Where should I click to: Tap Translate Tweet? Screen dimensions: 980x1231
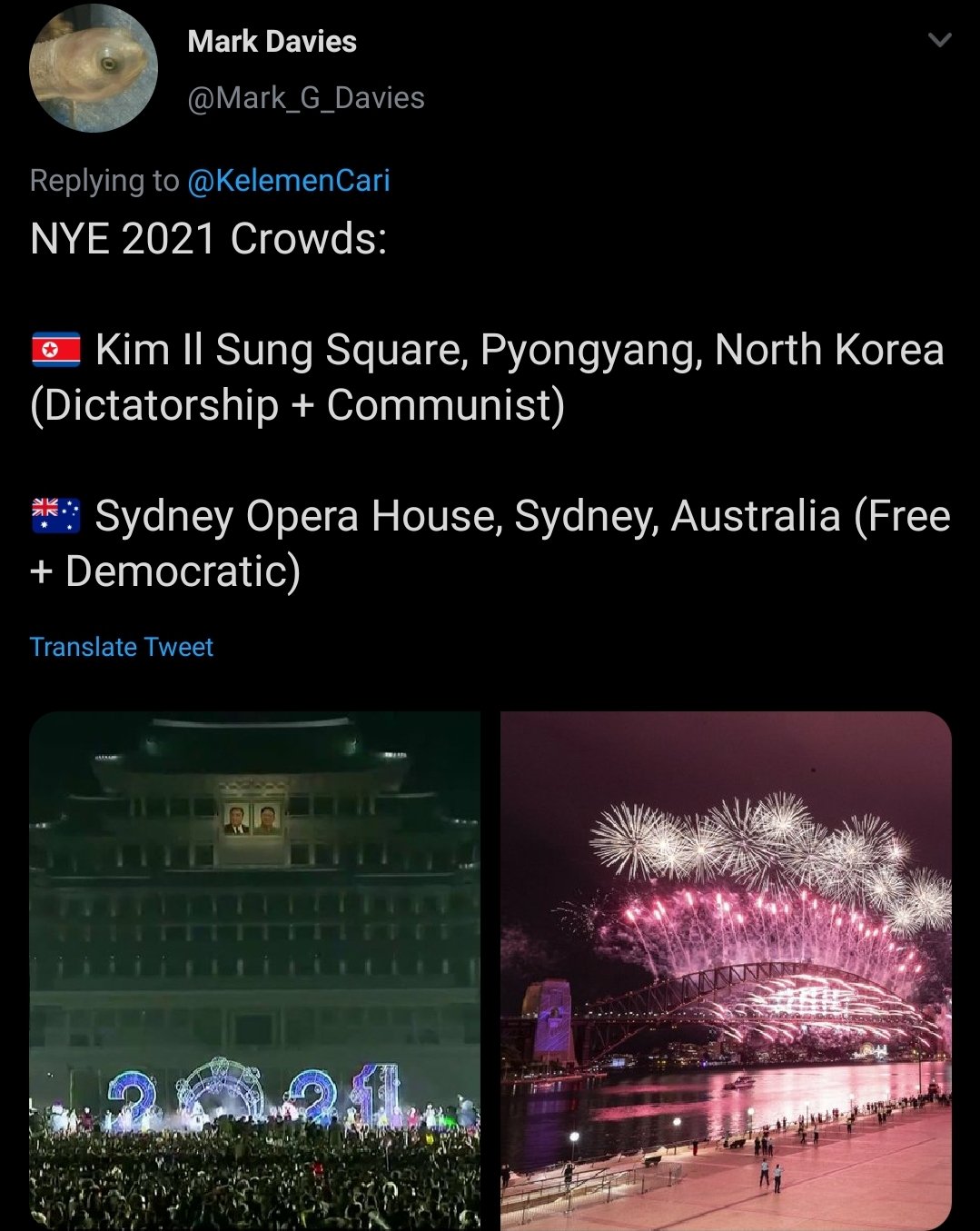(122, 647)
